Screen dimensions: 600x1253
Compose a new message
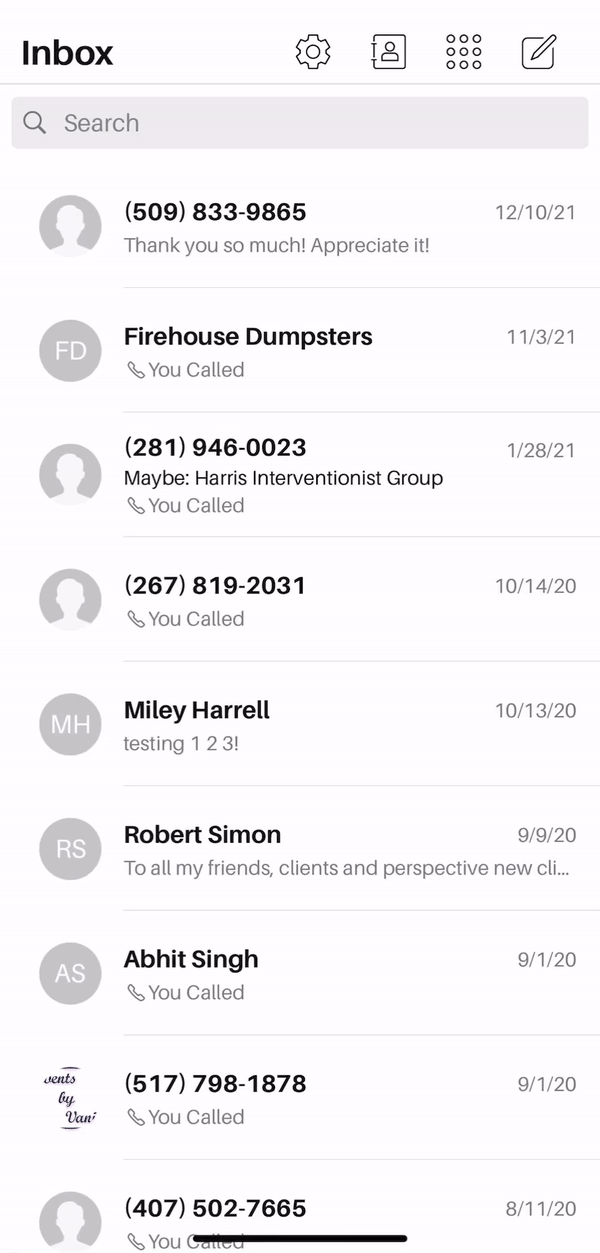[x=539, y=52]
